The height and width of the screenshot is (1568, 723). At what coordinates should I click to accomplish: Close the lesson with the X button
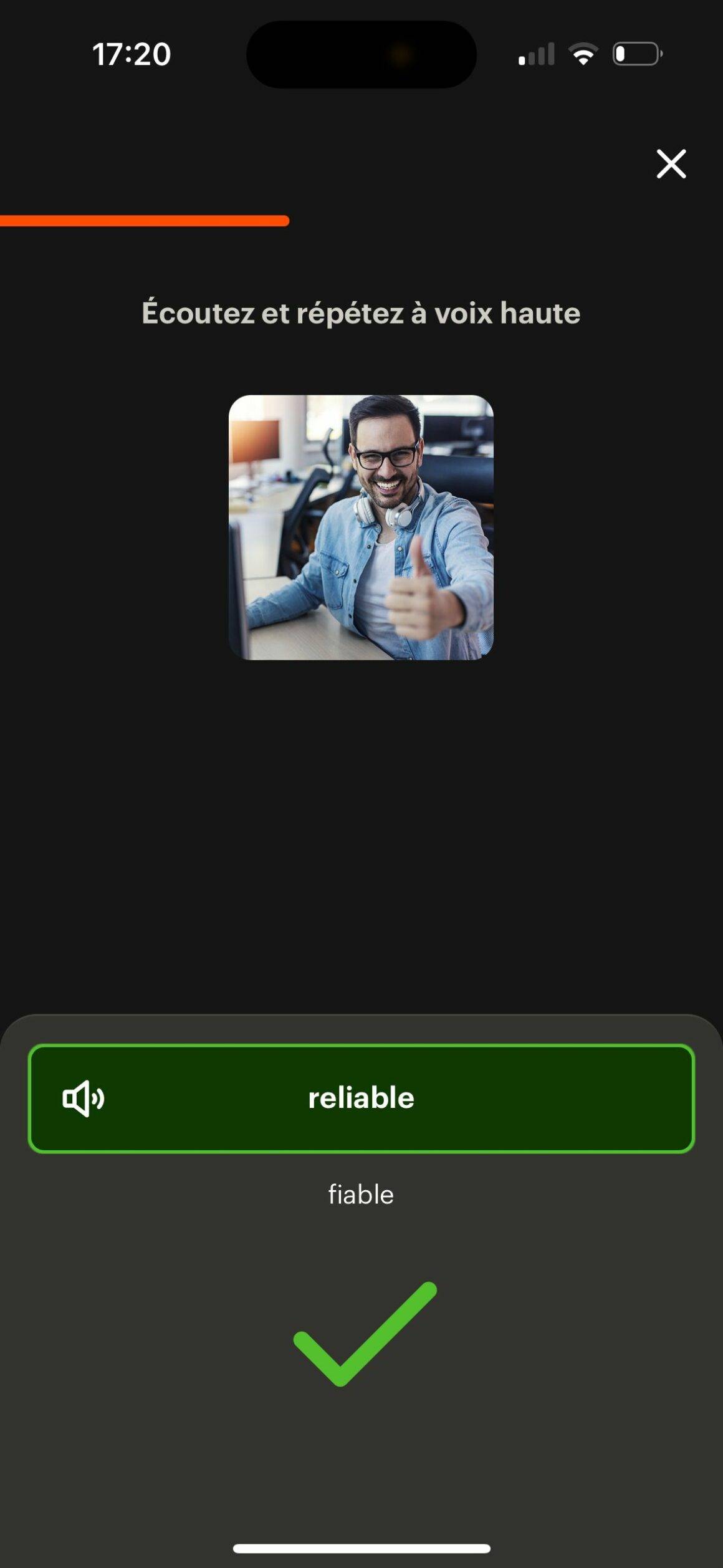point(671,164)
